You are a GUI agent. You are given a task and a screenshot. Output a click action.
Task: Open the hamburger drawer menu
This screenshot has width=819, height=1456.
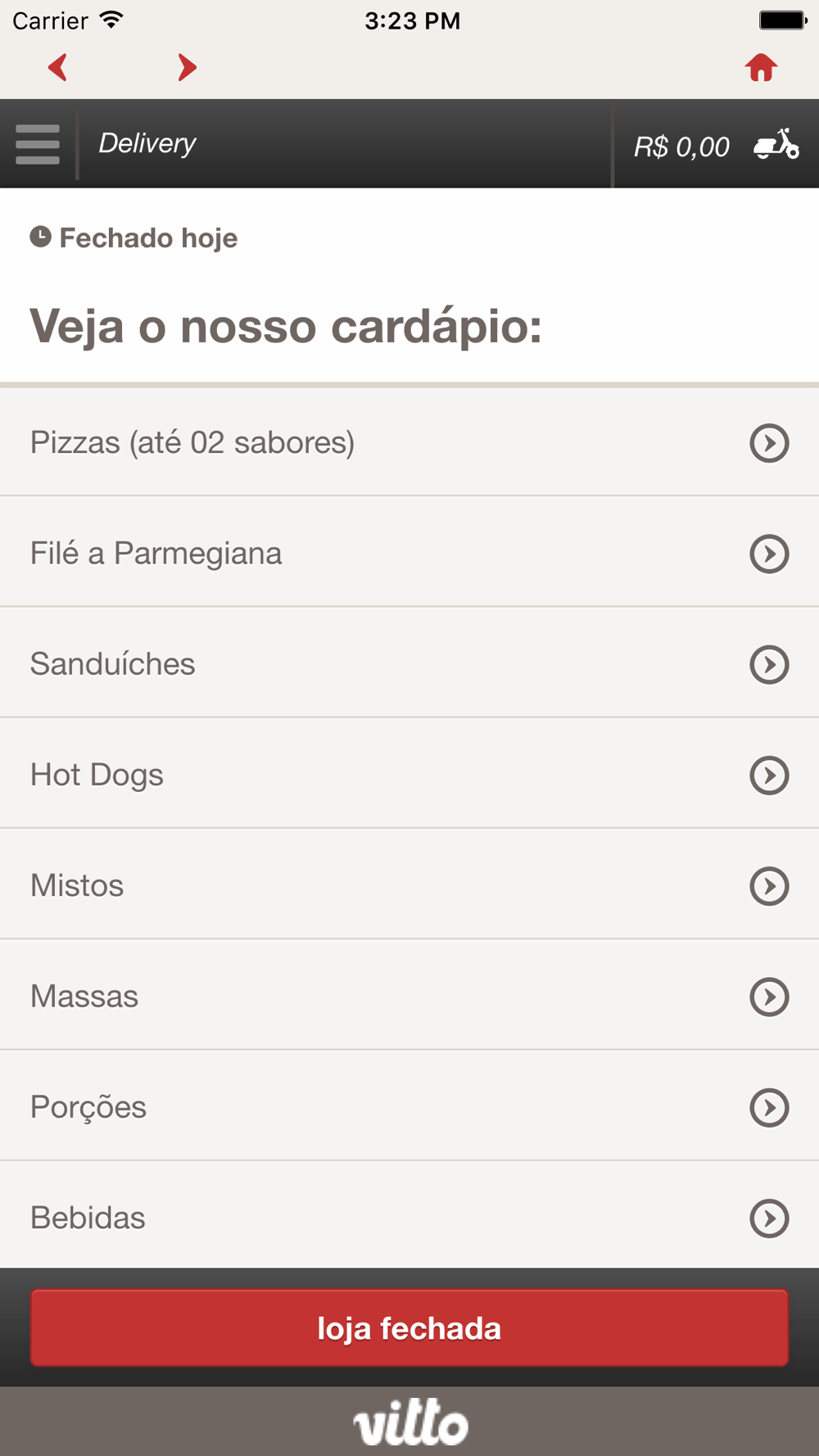(38, 144)
